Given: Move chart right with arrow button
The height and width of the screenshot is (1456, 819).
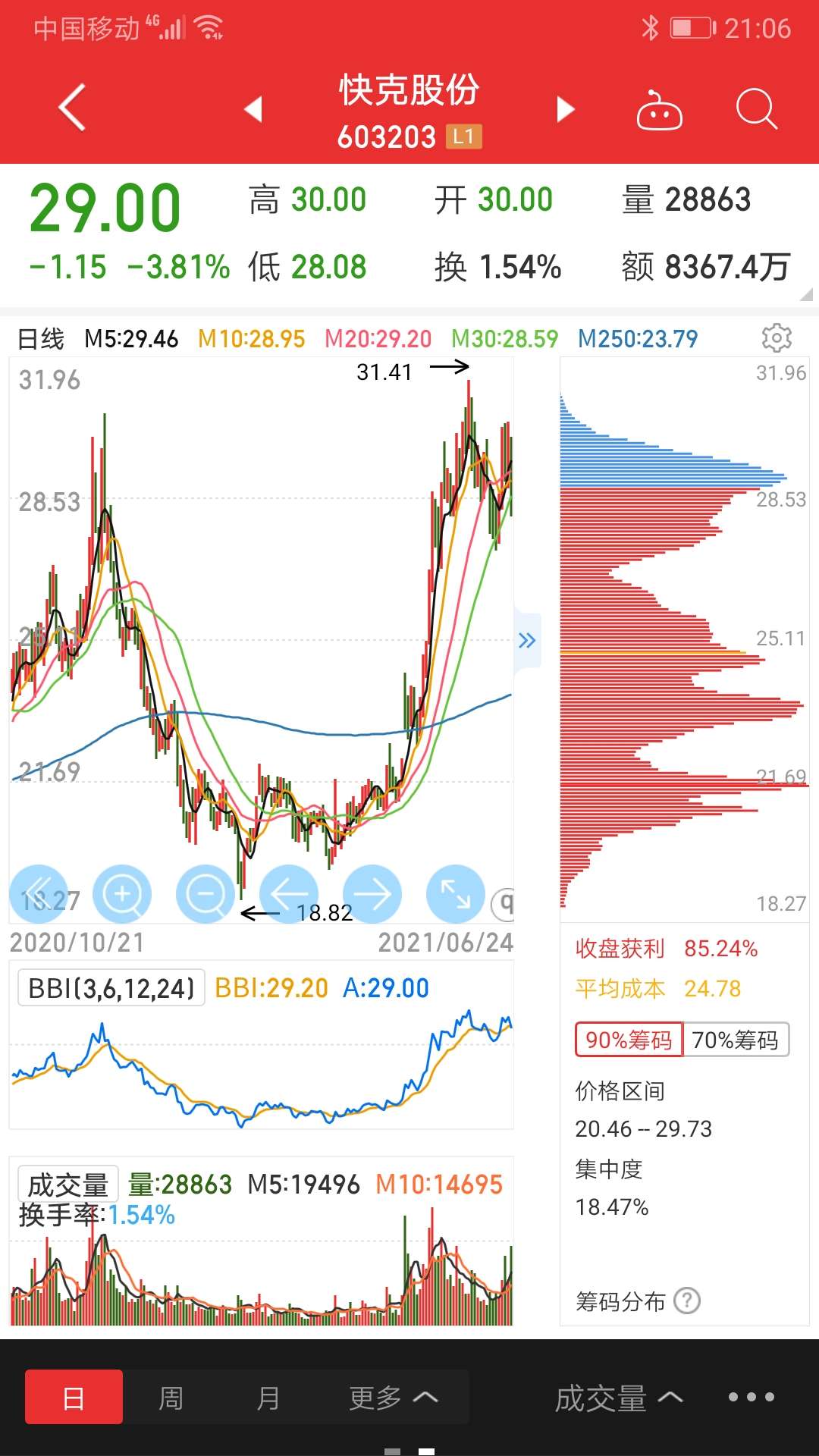Looking at the screenshot, I should point(372,894).
